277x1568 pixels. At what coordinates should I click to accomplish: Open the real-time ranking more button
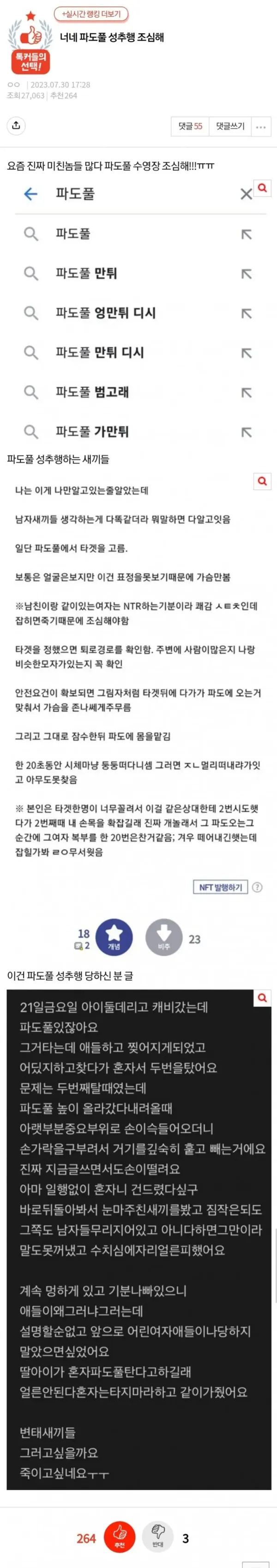tap(91, 13)
